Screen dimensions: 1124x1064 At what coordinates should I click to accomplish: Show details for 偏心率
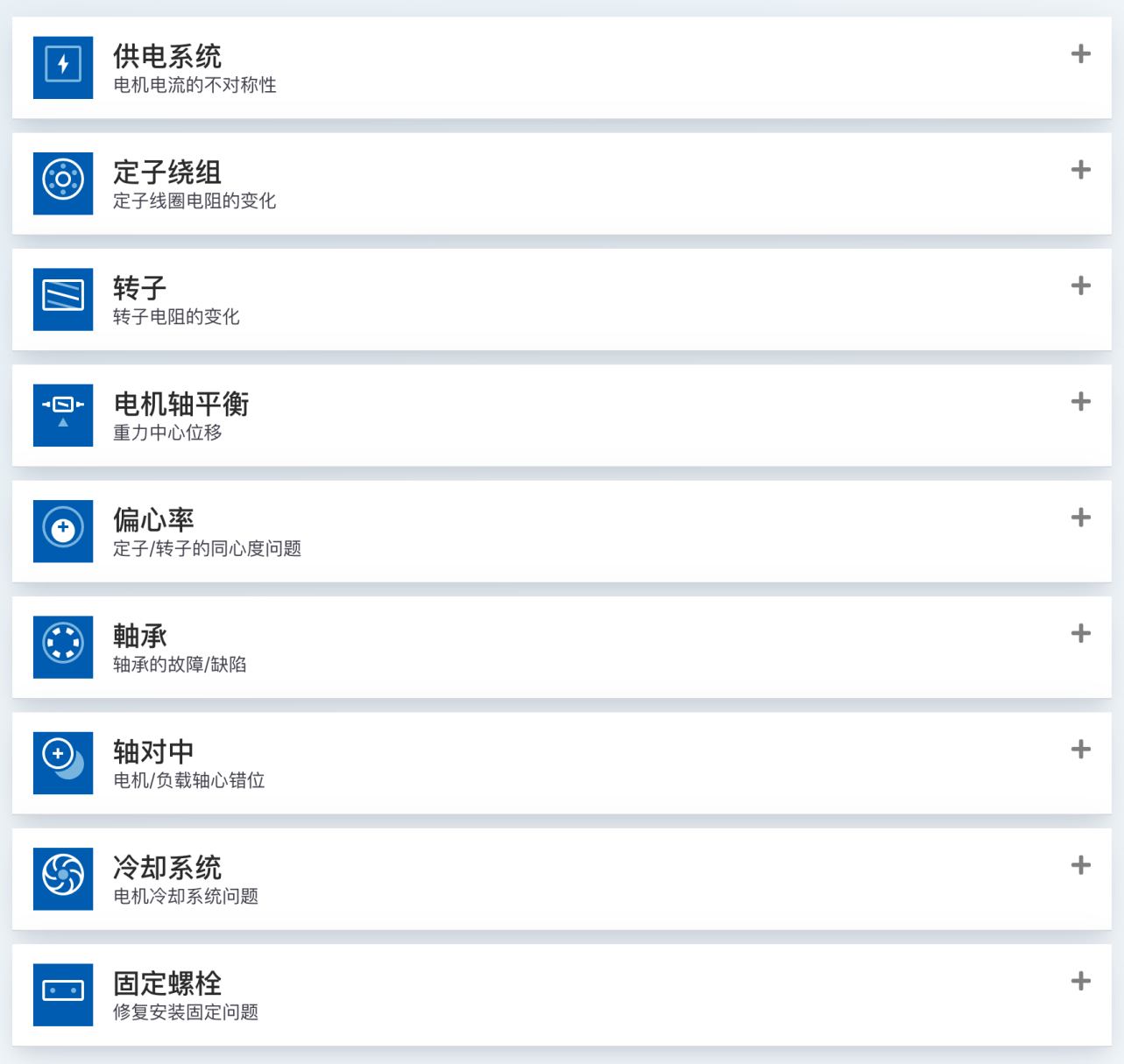(1080, 518)
